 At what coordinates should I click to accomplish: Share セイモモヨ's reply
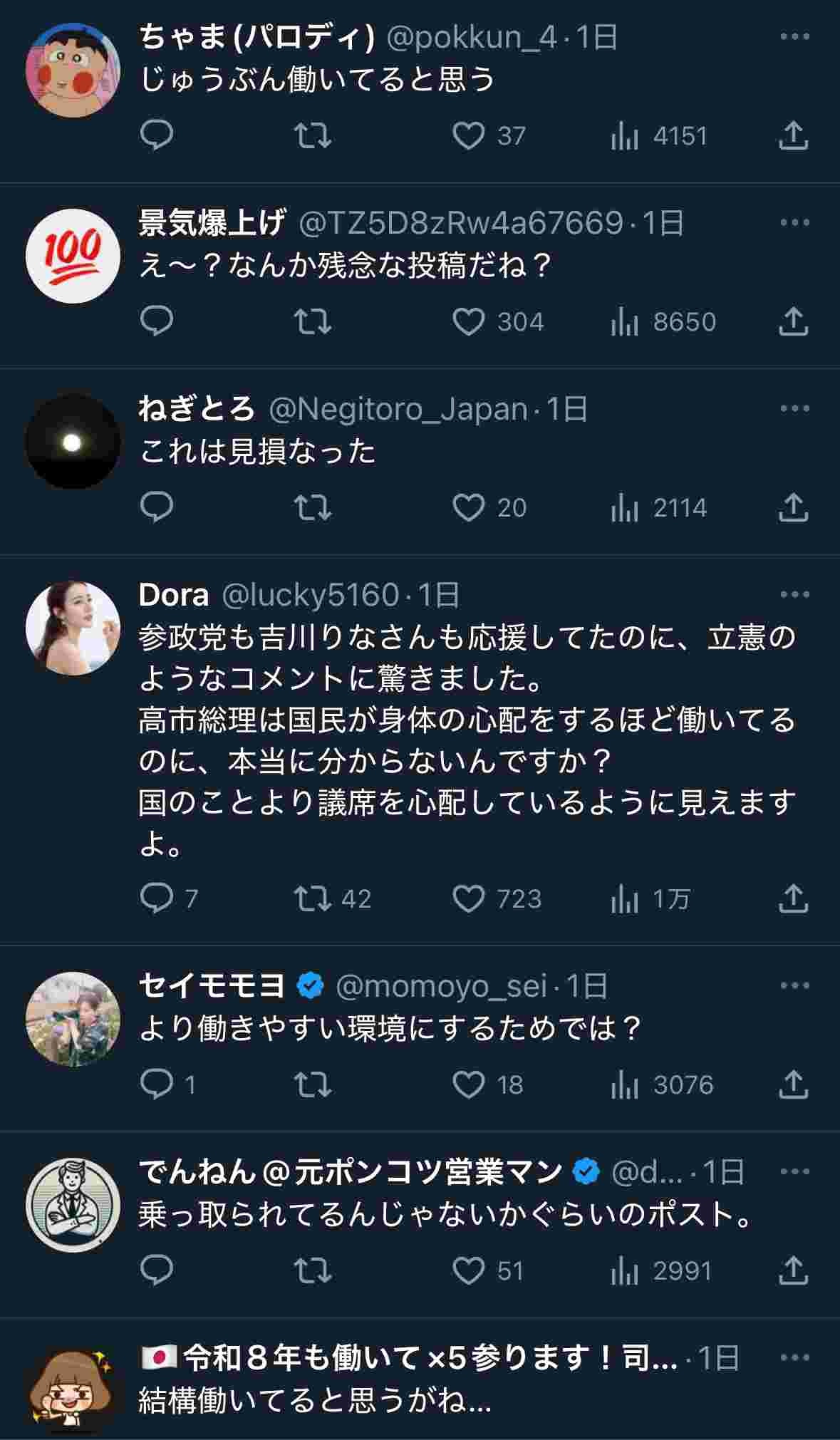pos(793,1084)
